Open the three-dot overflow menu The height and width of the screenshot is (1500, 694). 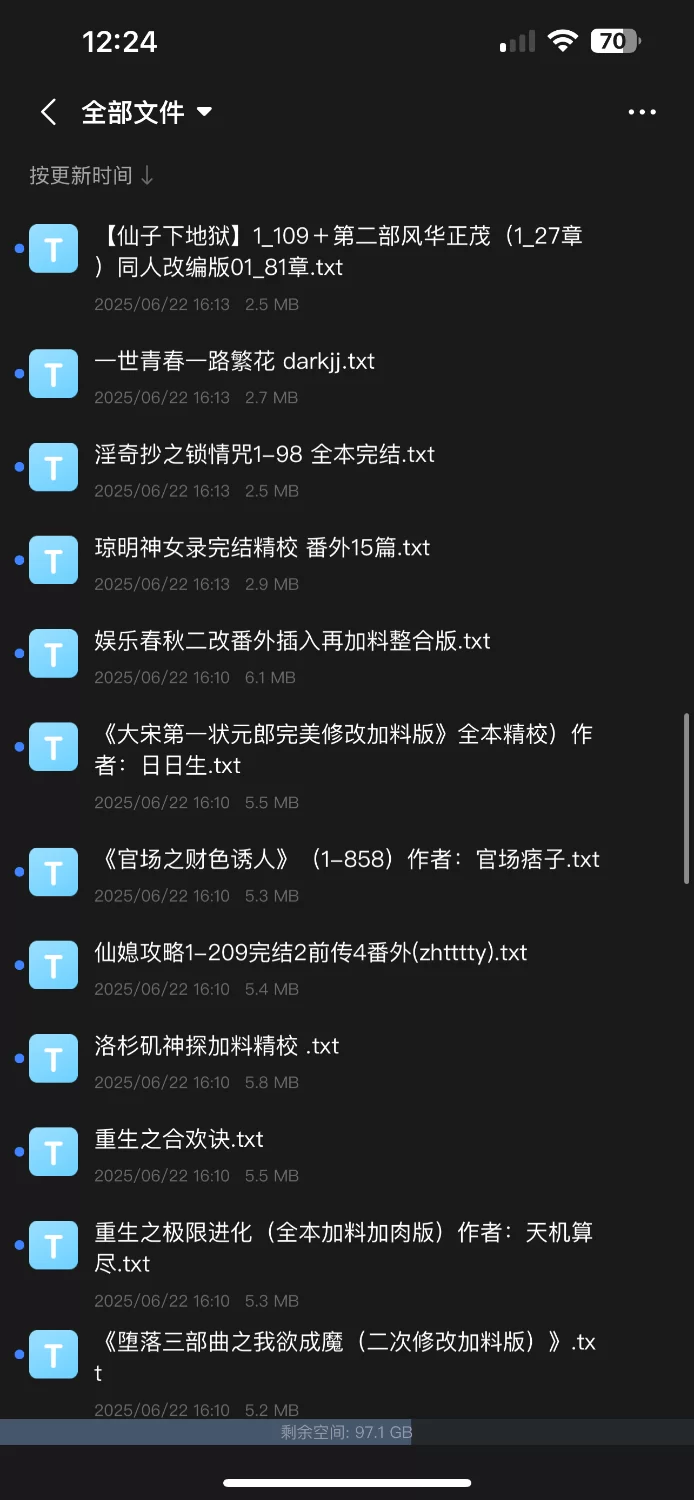point(642,112)
